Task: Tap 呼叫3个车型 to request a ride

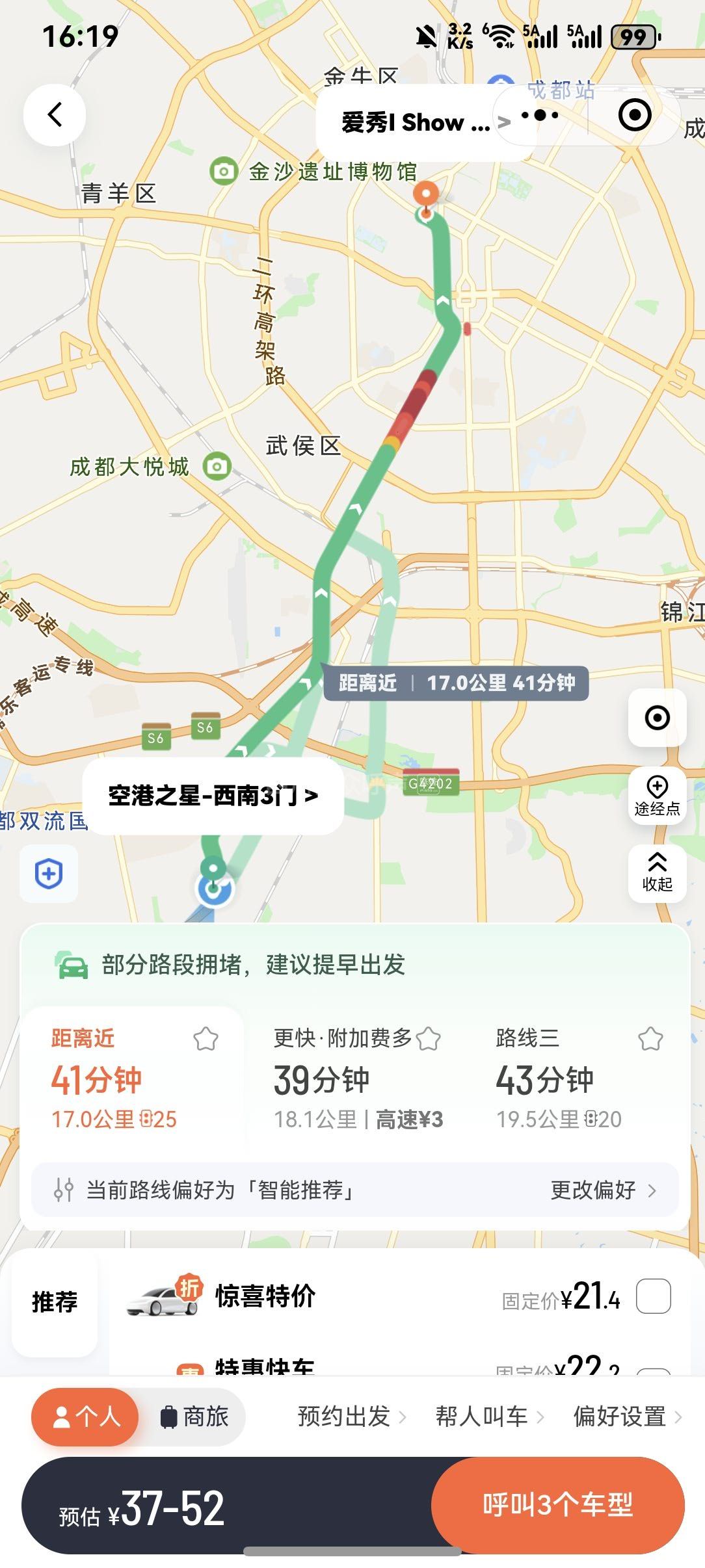Action: click(x=557, y=1504)
